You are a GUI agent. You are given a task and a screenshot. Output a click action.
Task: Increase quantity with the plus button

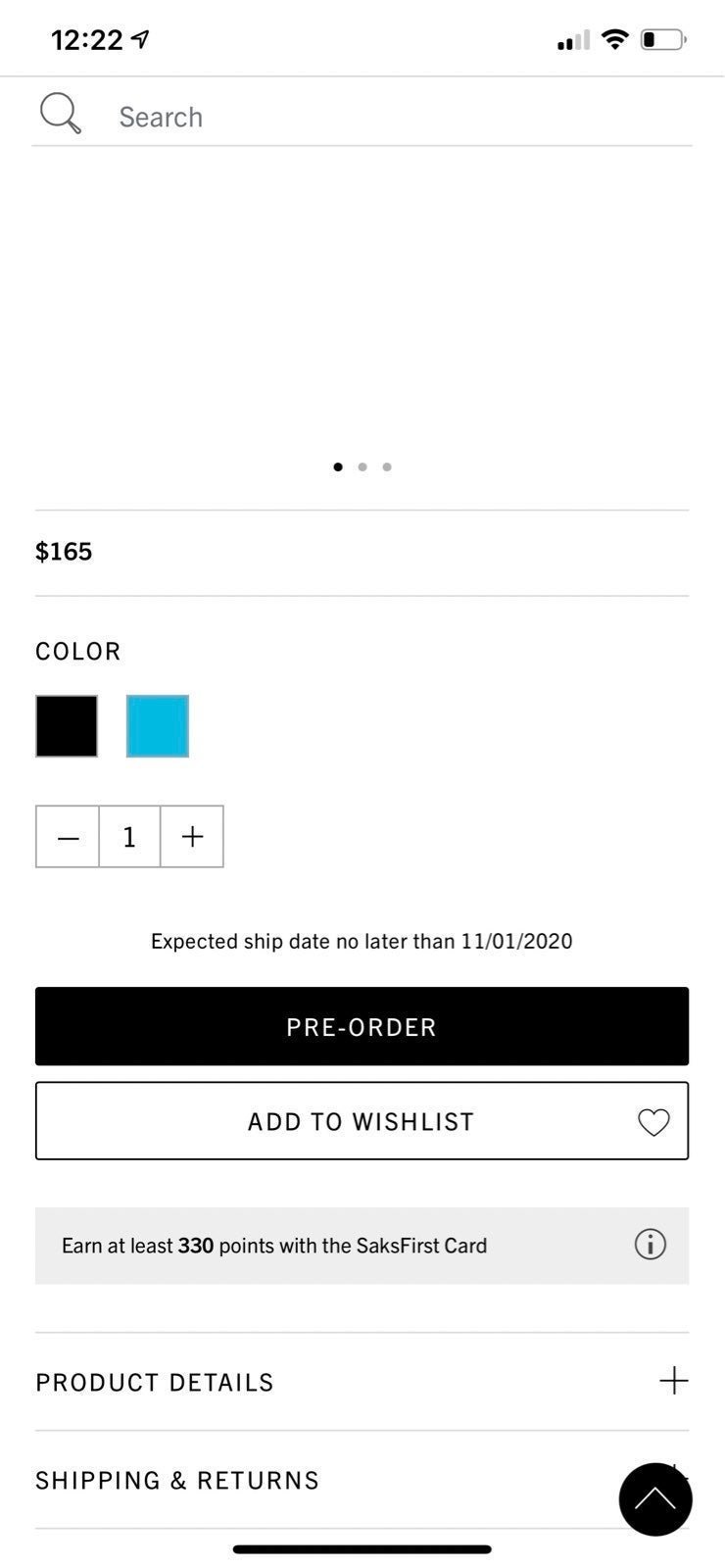pos(192,837)
